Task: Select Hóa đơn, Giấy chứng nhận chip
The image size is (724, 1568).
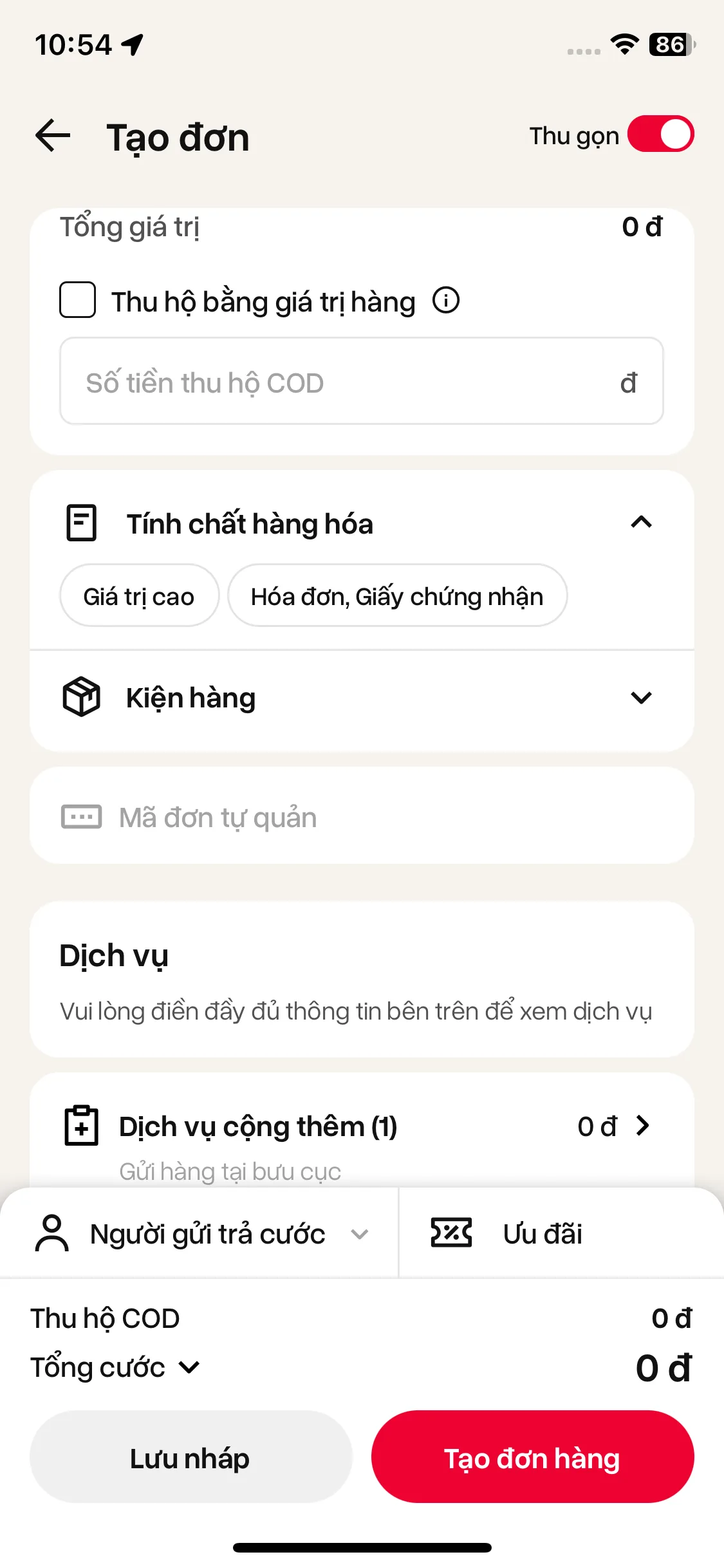Action: point(397,596)
